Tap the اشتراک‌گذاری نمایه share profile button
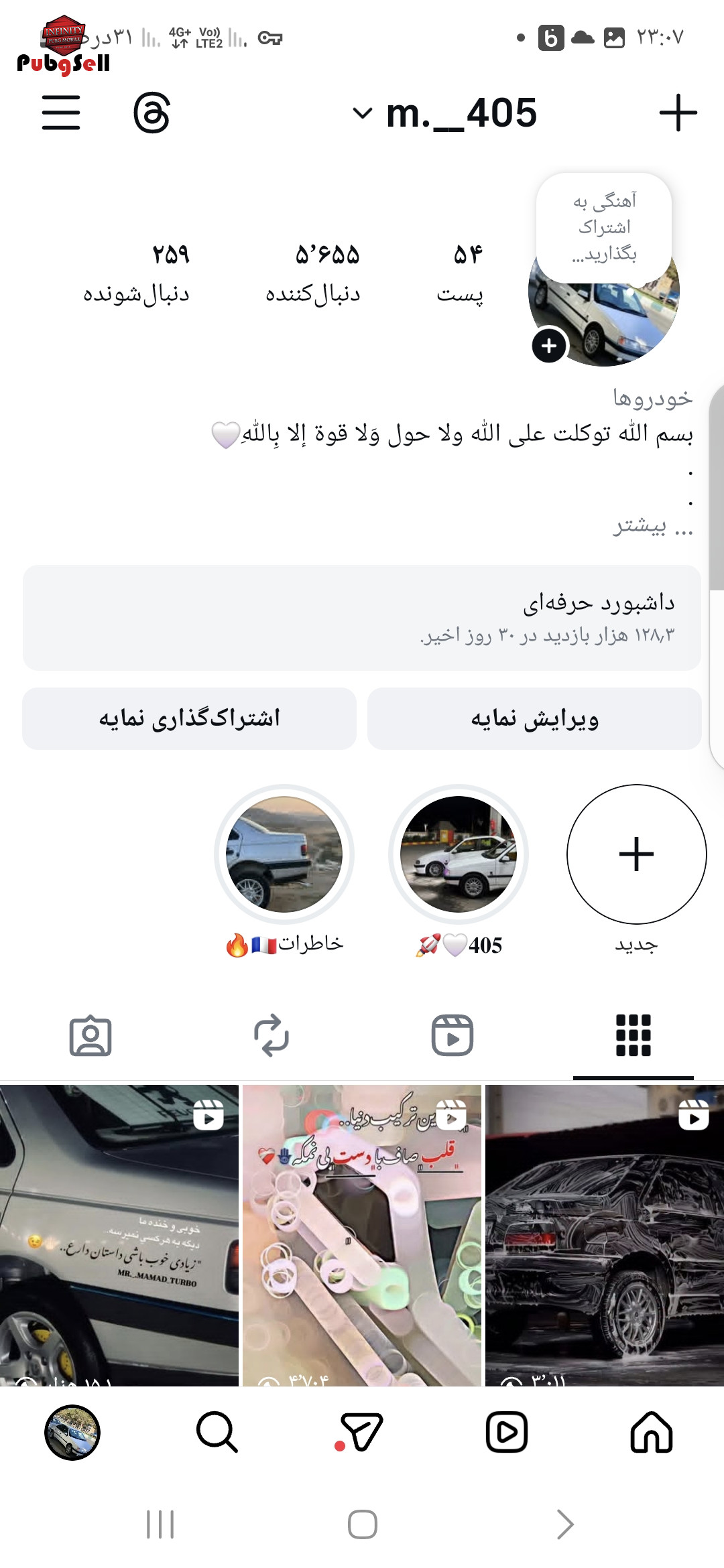The height and width of the screenshot is (1568, 724). click(x=189, y=718)
